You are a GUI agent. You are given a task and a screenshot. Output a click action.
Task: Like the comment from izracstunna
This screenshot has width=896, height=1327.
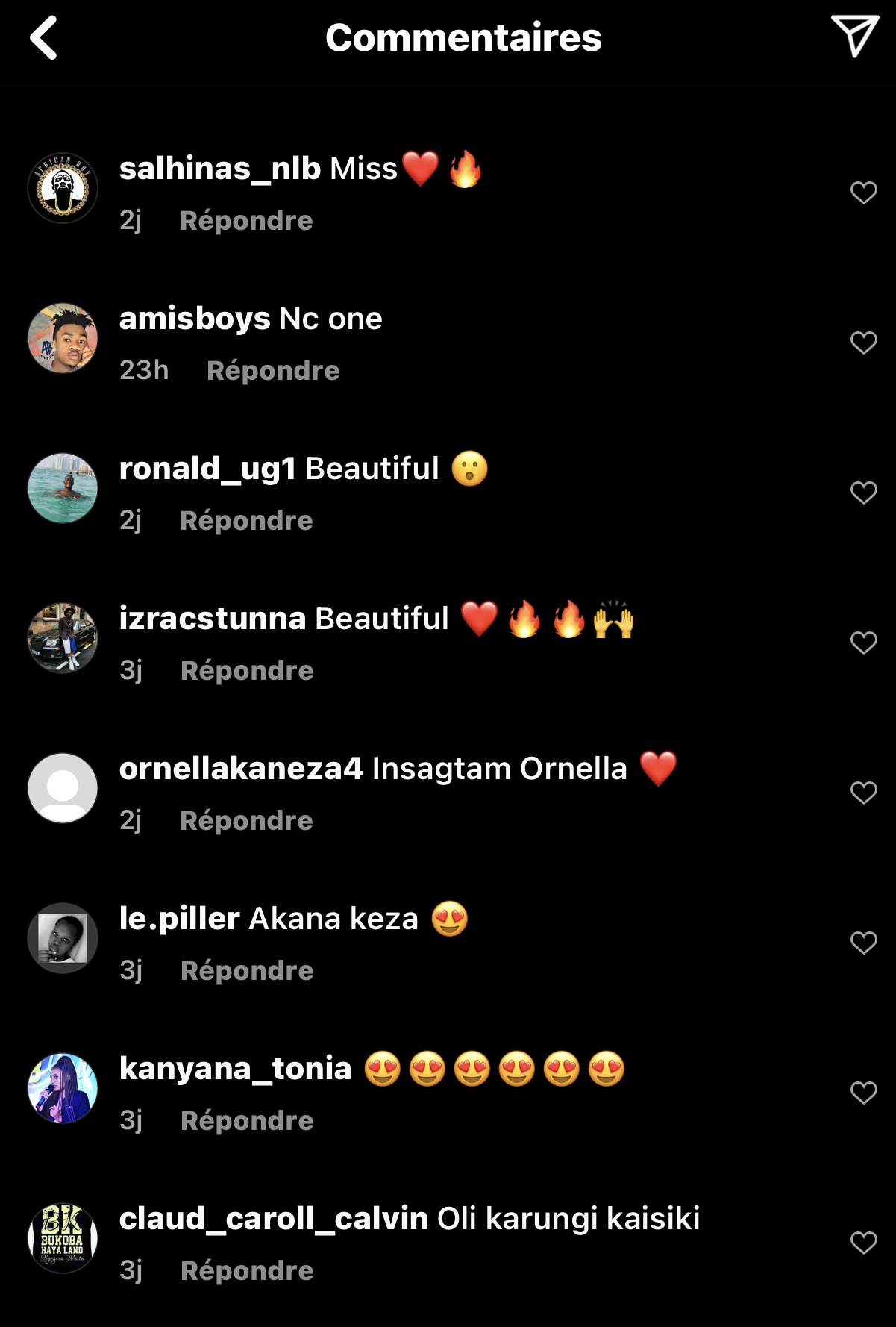(863, 643)
